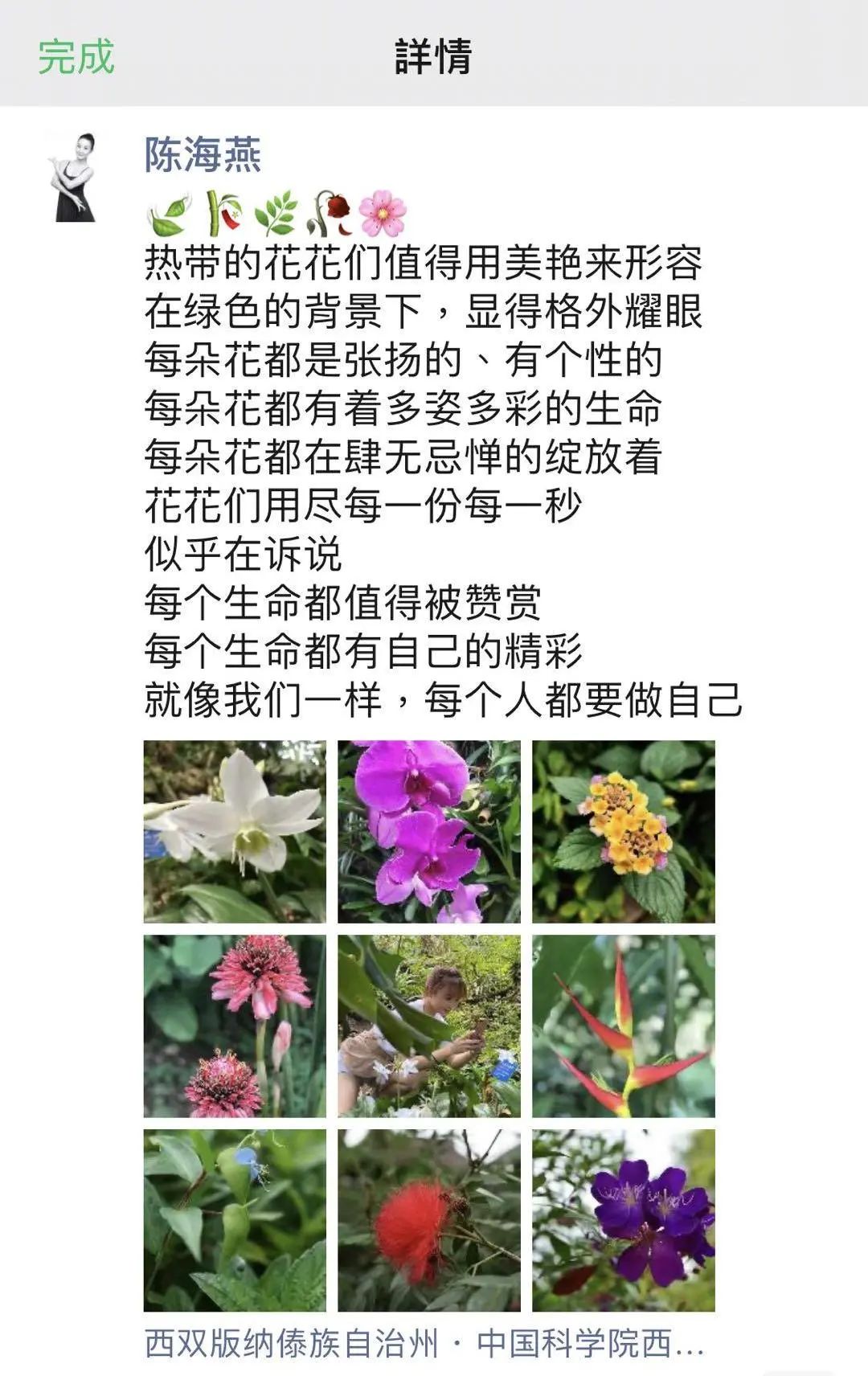Open the purple flower photo
Image resolution: width=868 pixels, height=1376 pixels.
click(x=623, y=1220)
